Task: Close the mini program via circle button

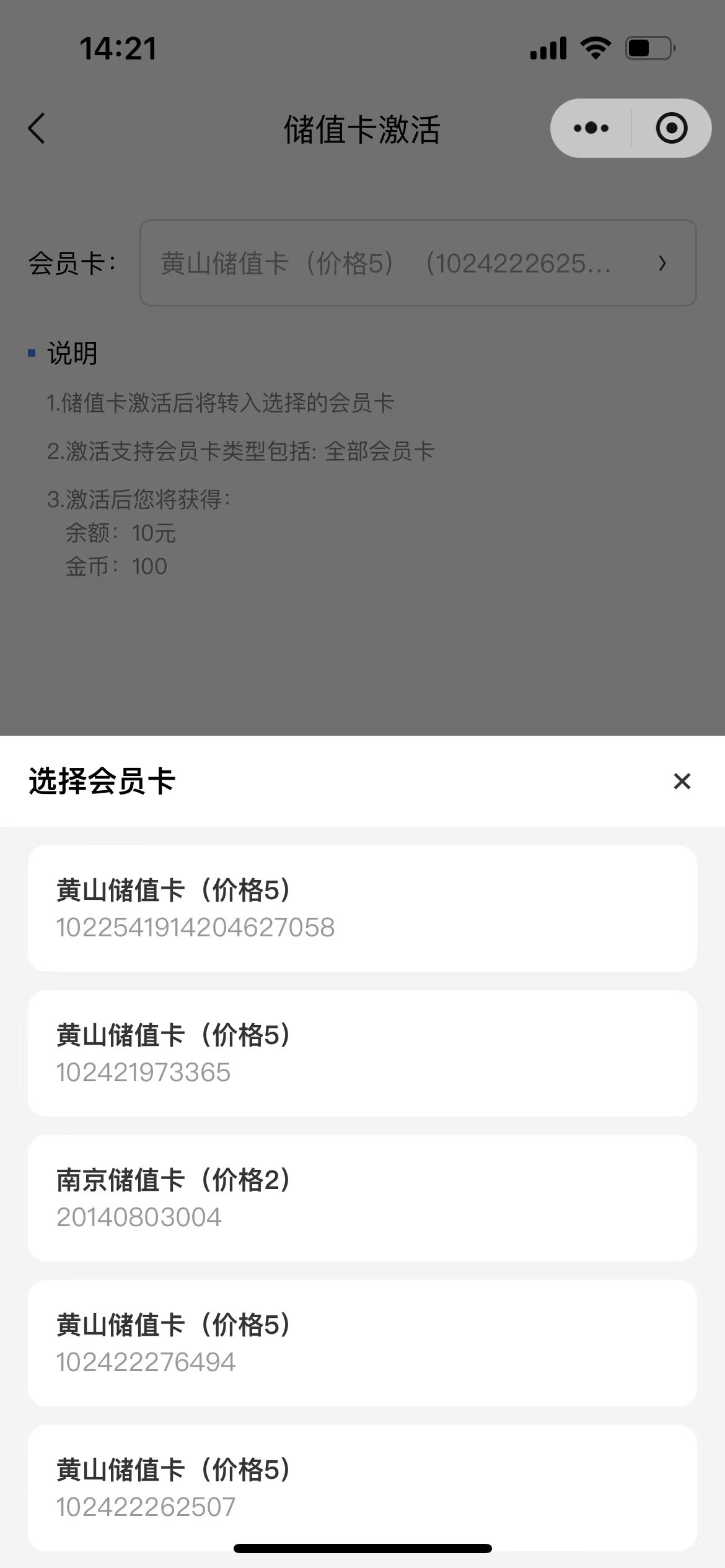Action: click(672, 128)
